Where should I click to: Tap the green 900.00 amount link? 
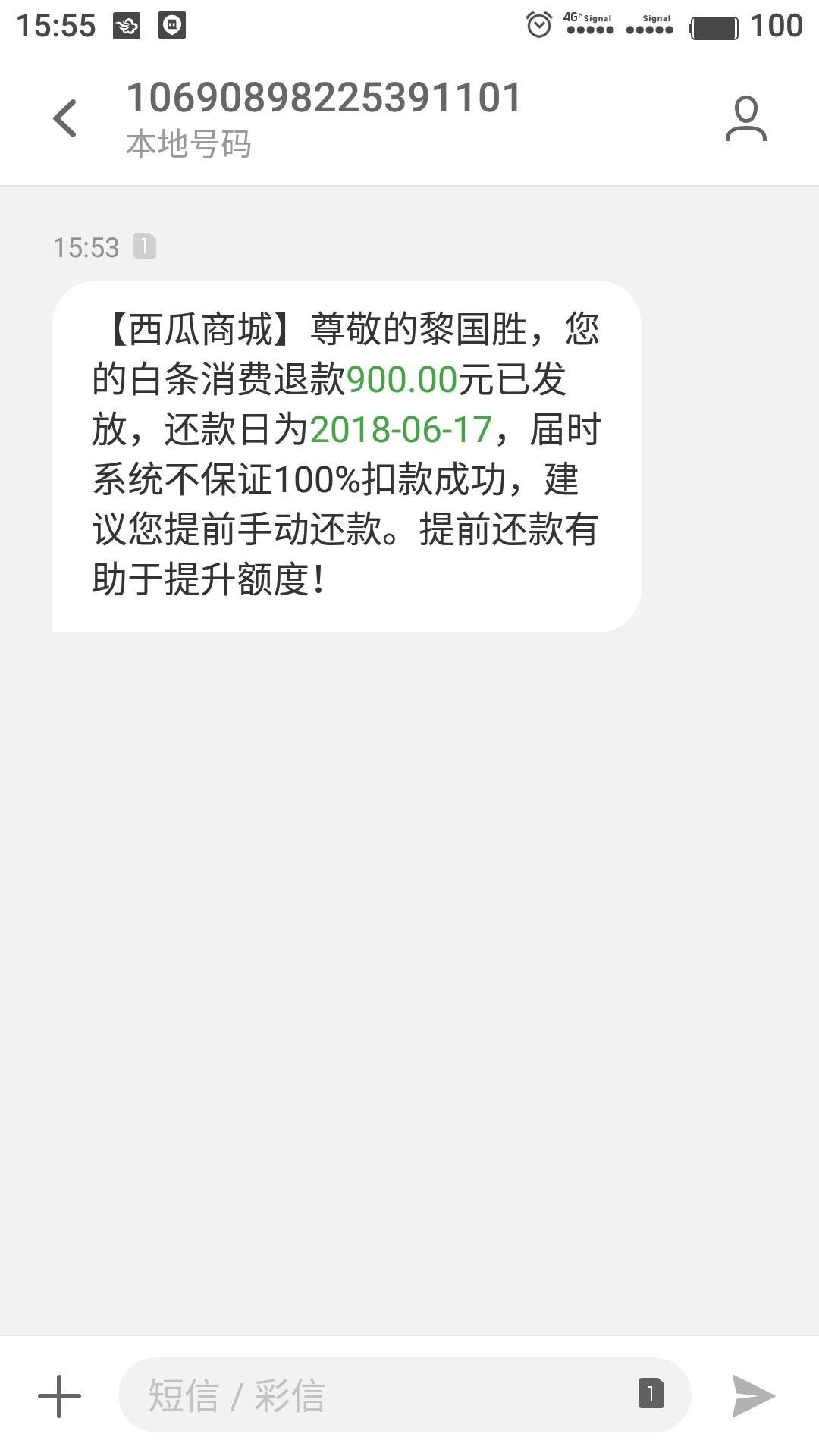402,379
